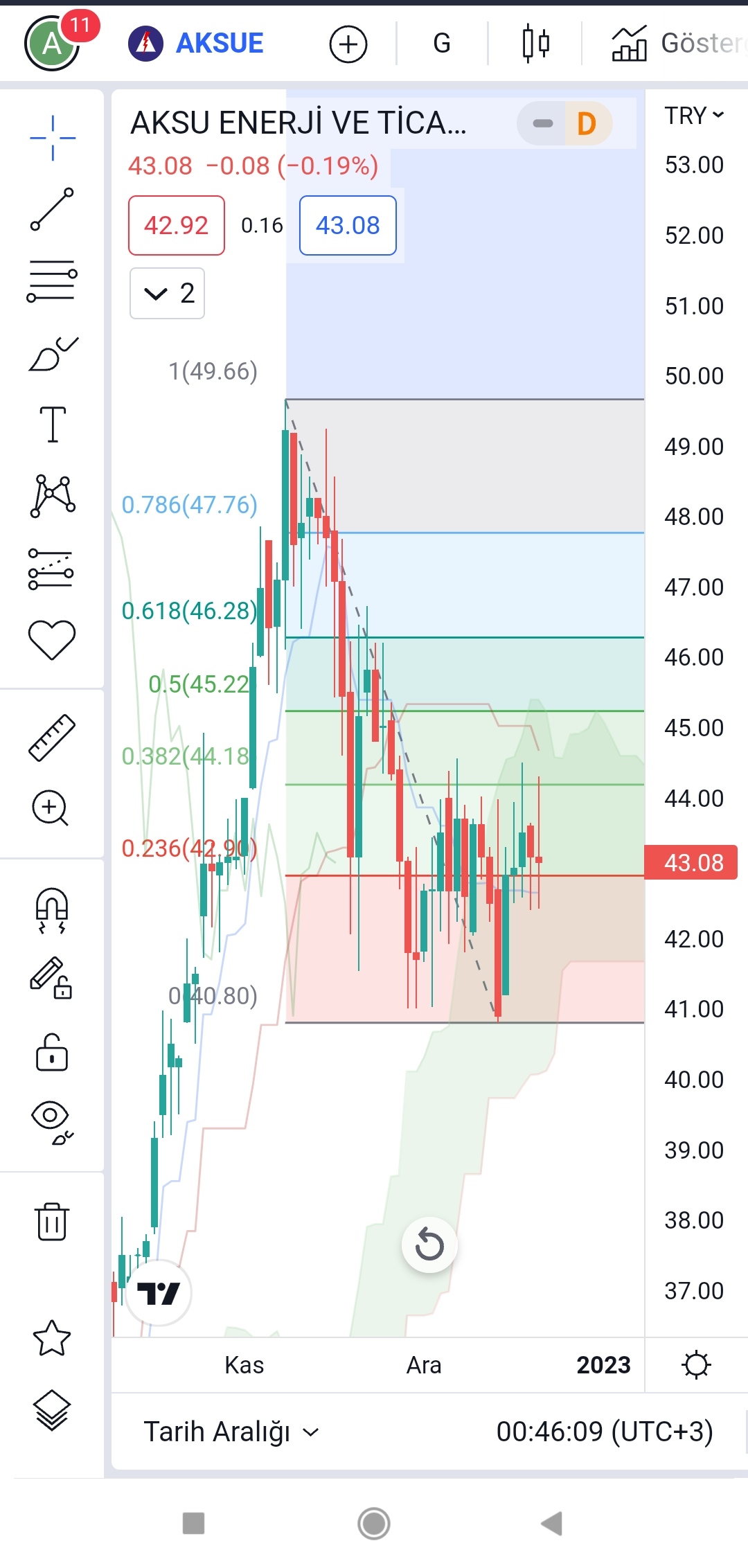Choose the text annotation tool
The width and height of the screenshot is (748, 1568).
click(x=53, y=424)
